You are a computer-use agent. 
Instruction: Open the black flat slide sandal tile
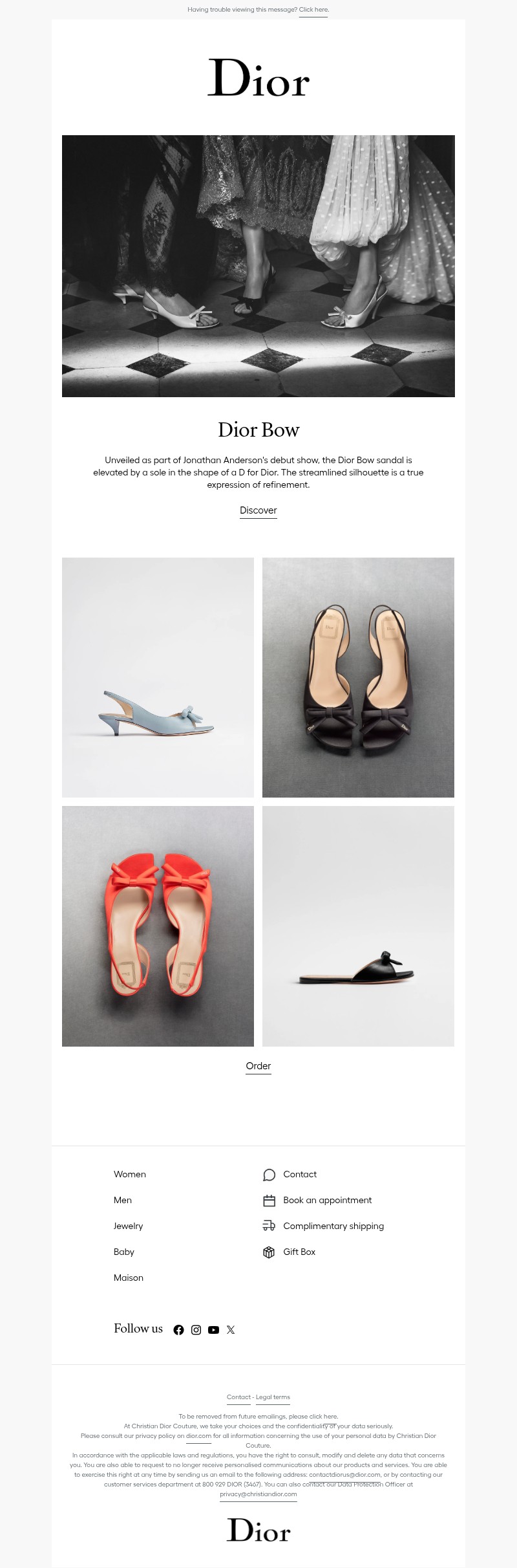(358, 926)
